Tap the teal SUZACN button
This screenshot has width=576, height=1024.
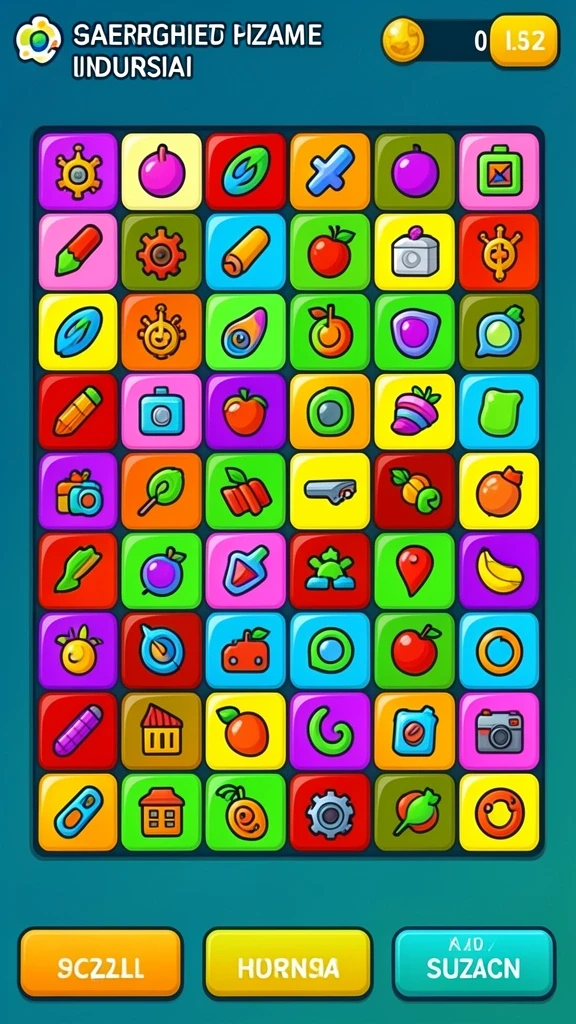(474, 963)
